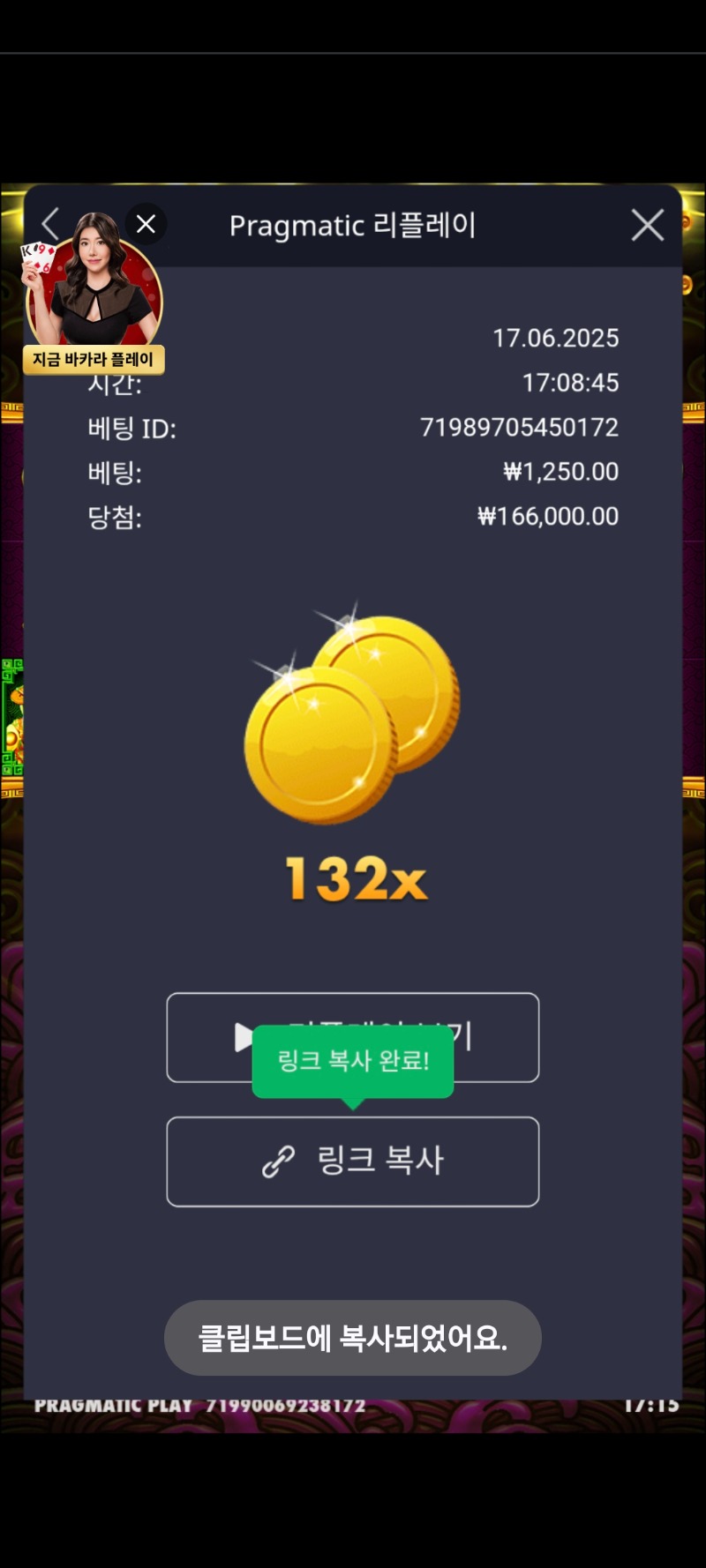
Task: Copy the replay link with 링크 복사
Action: coord(353,1161)
